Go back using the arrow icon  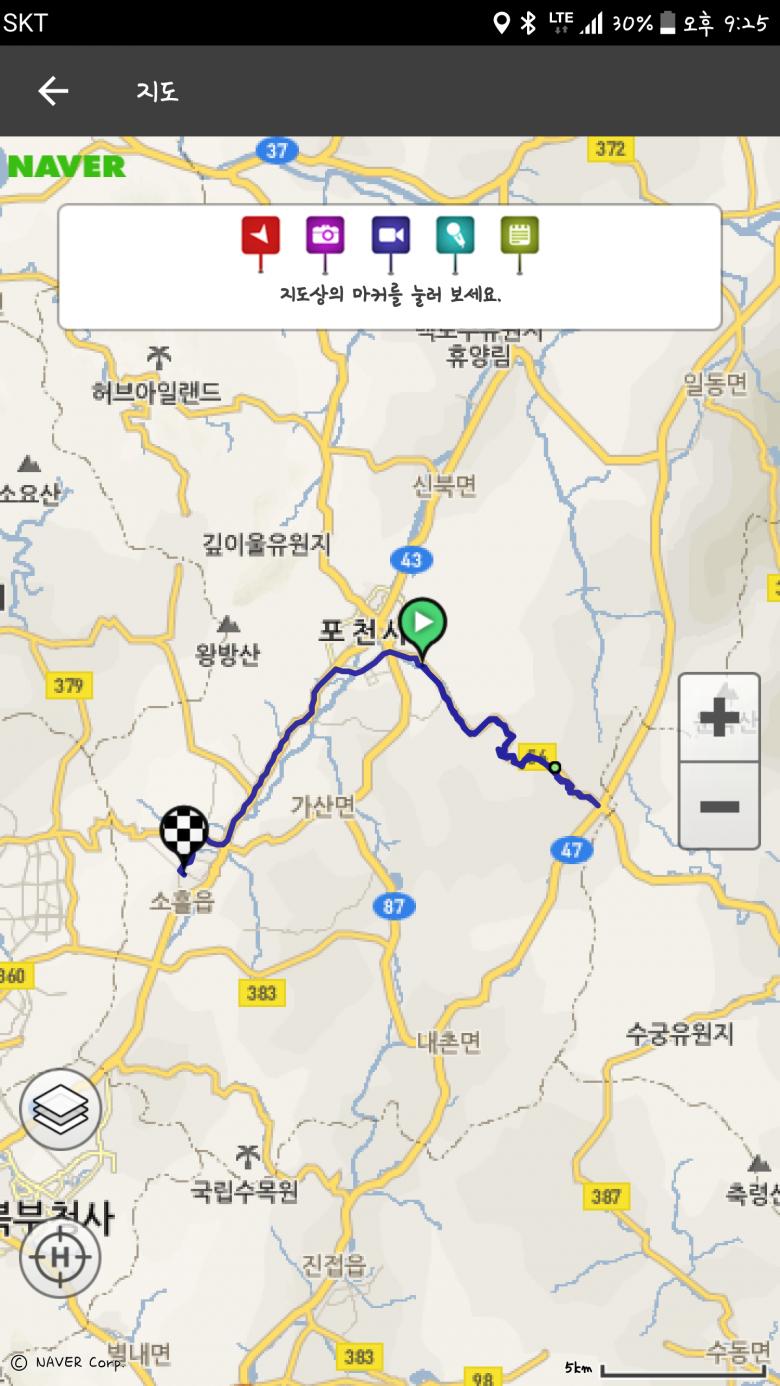[x=53, y=91]
